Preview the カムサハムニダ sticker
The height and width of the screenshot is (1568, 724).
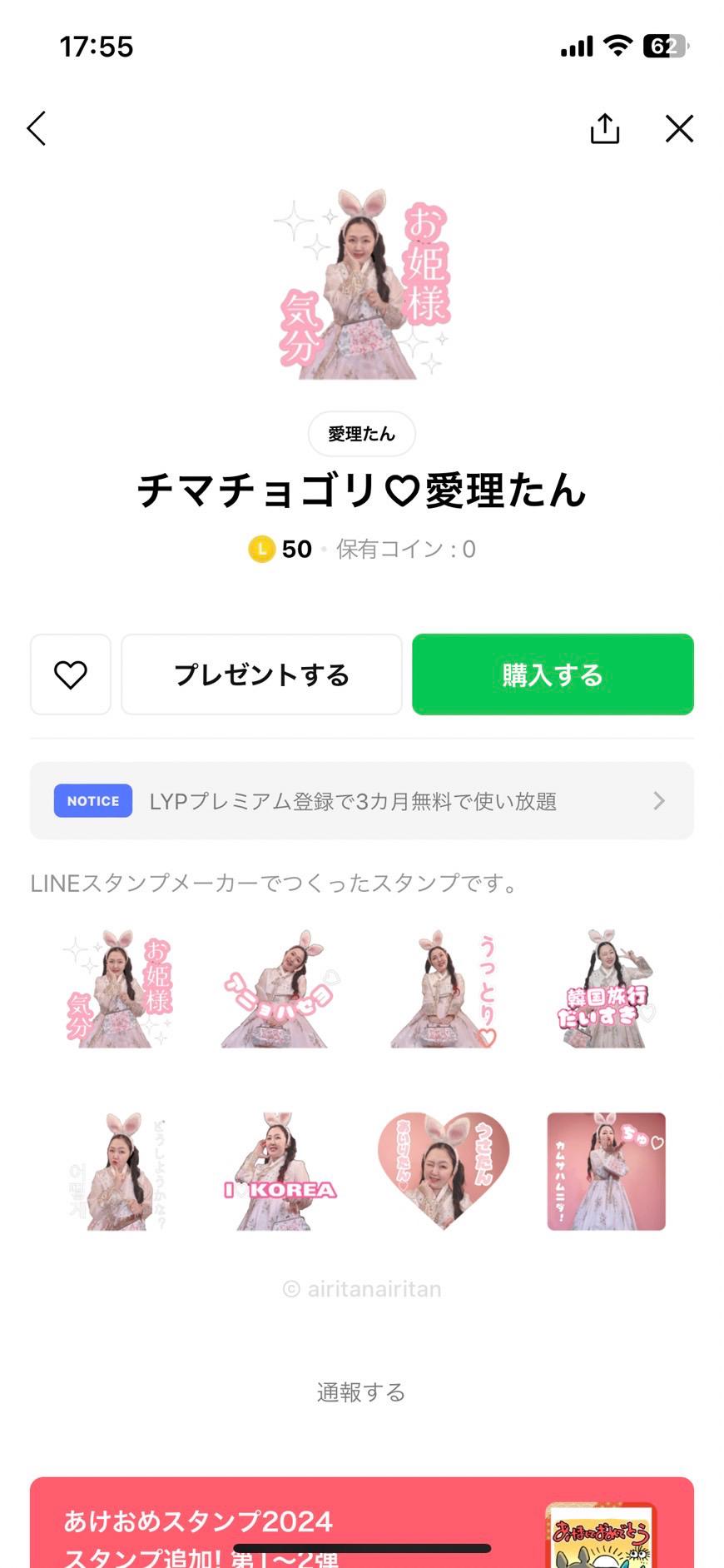(x=605, y=1172)
